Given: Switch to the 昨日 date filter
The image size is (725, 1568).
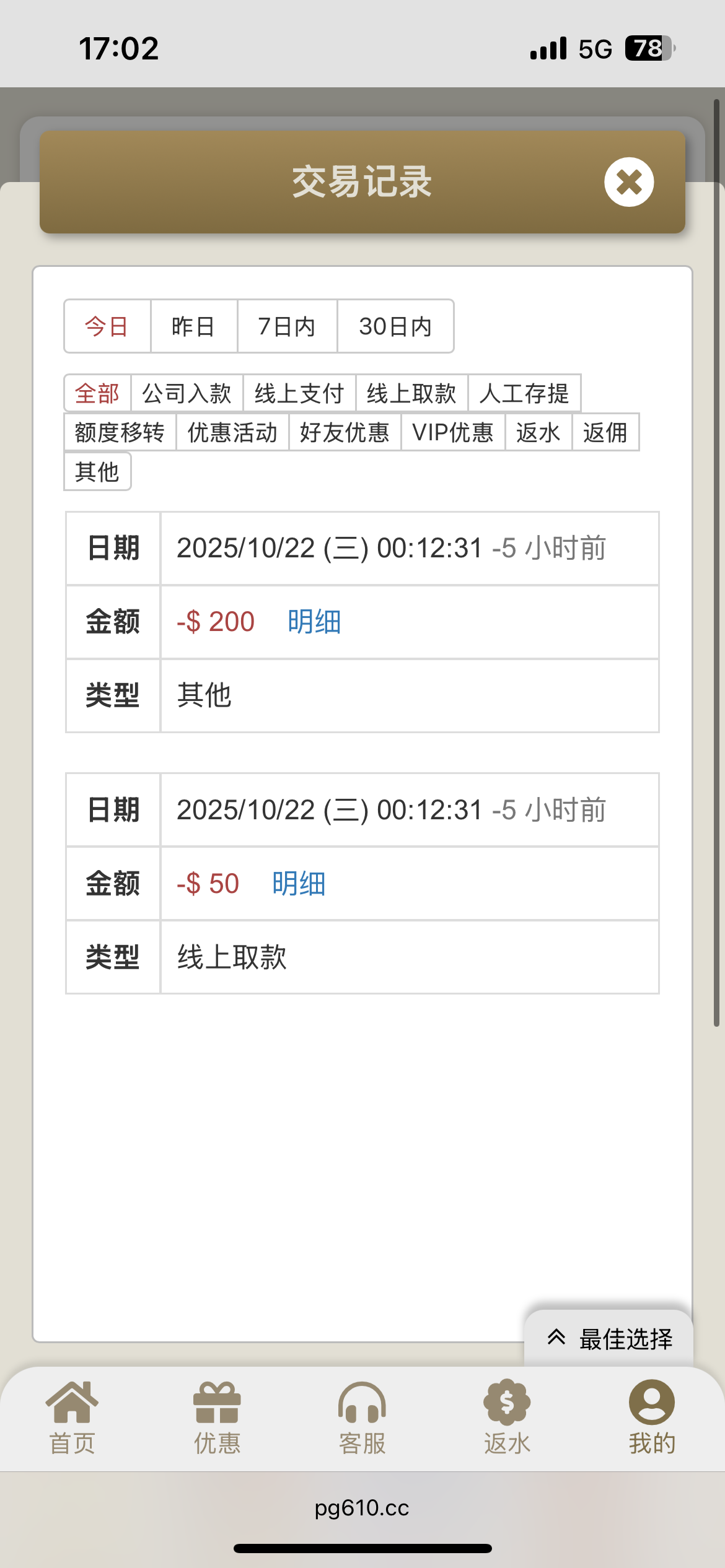Looking at the screenshot, I should coord(193,326).
